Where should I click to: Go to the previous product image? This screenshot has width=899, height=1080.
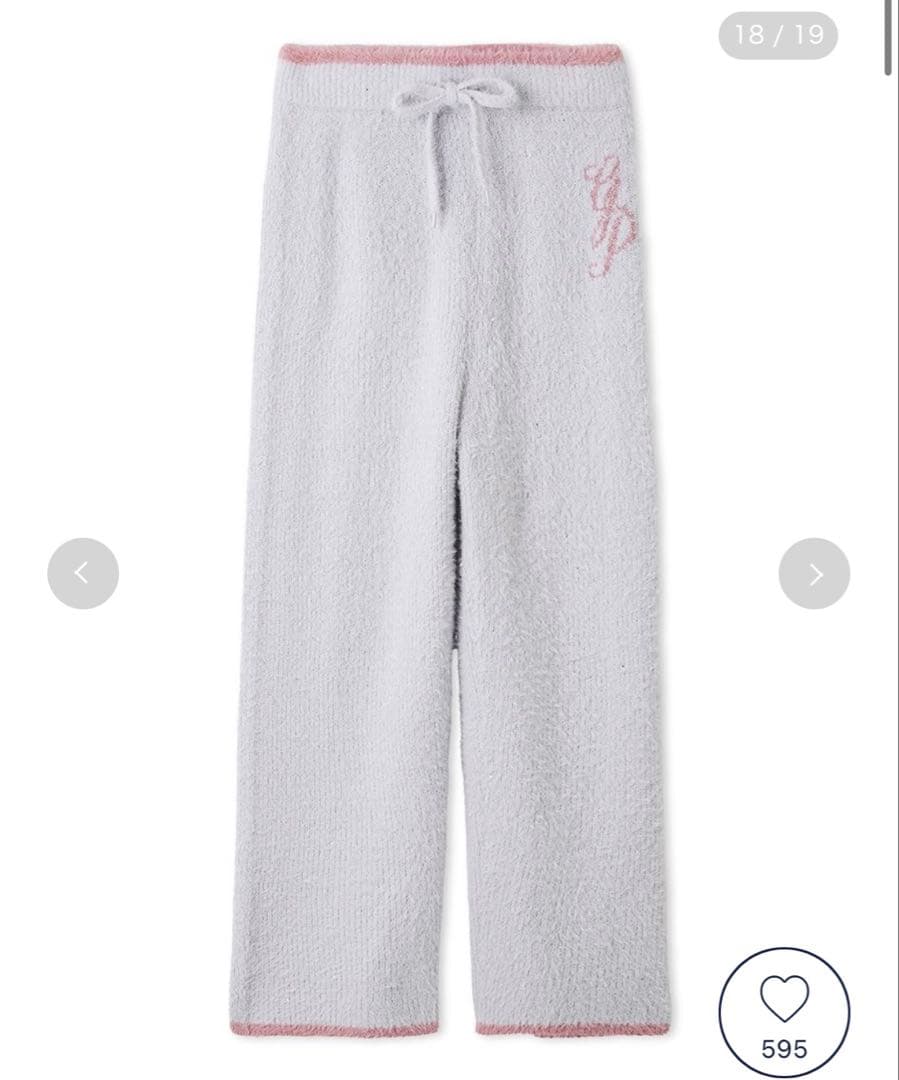click(x=83, y=573)
